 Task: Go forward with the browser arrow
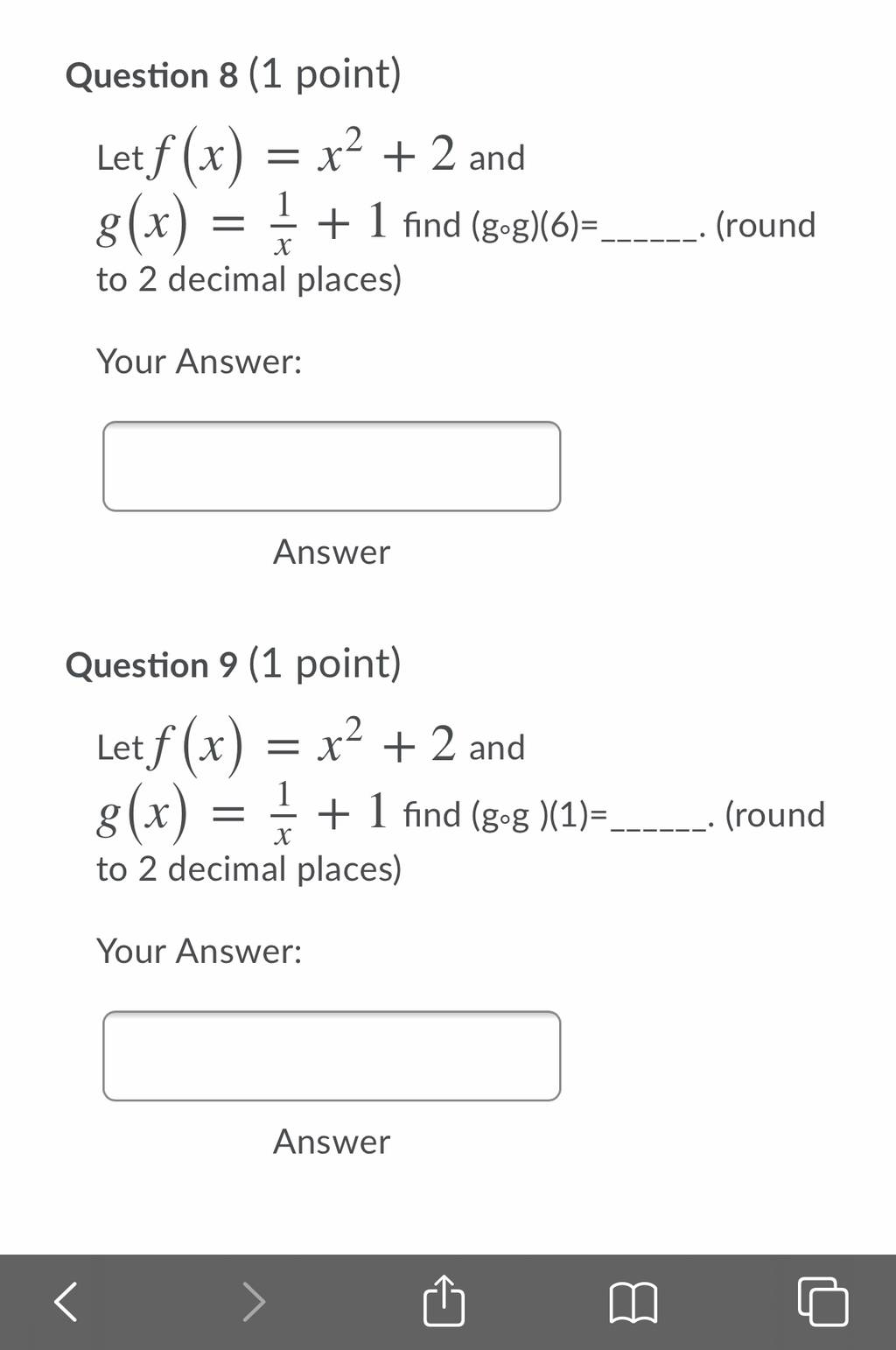point(254,1301)
